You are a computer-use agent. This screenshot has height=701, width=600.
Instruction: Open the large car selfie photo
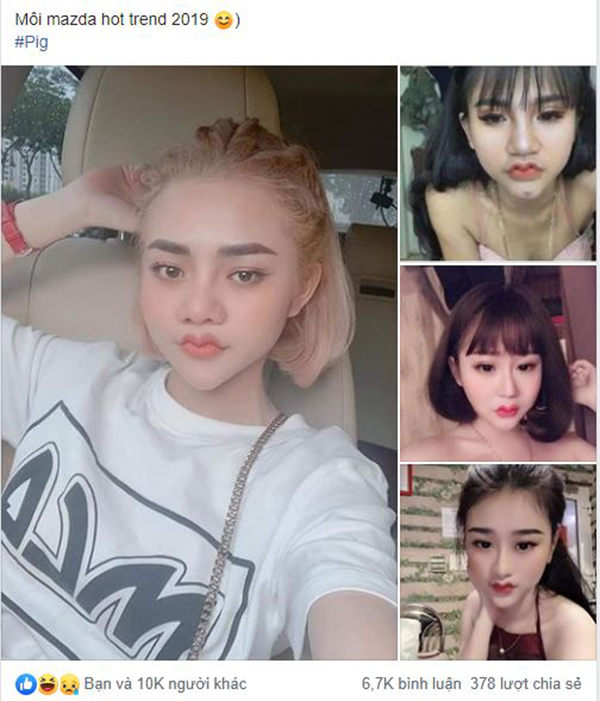point(198,363)
